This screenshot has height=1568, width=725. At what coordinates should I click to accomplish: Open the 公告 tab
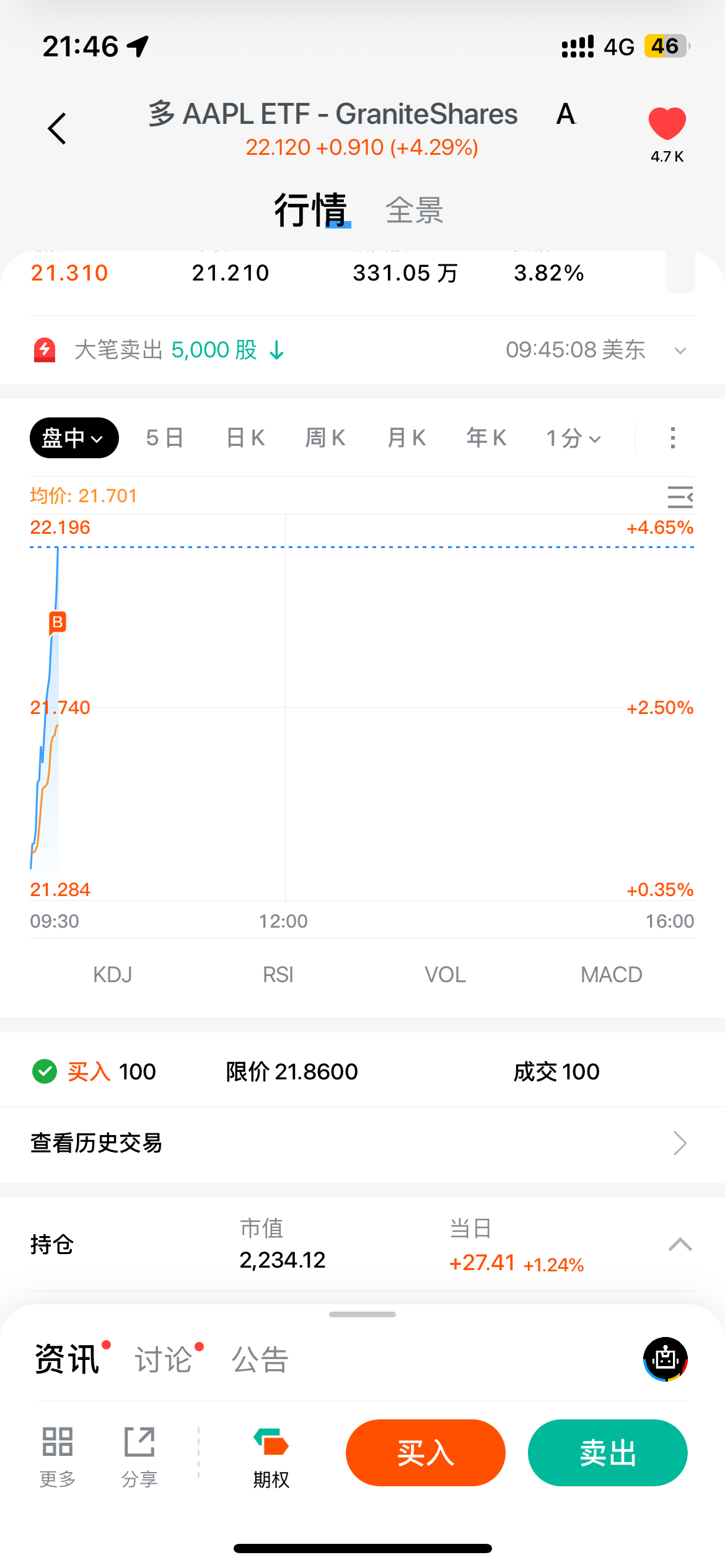[260, 1360]
